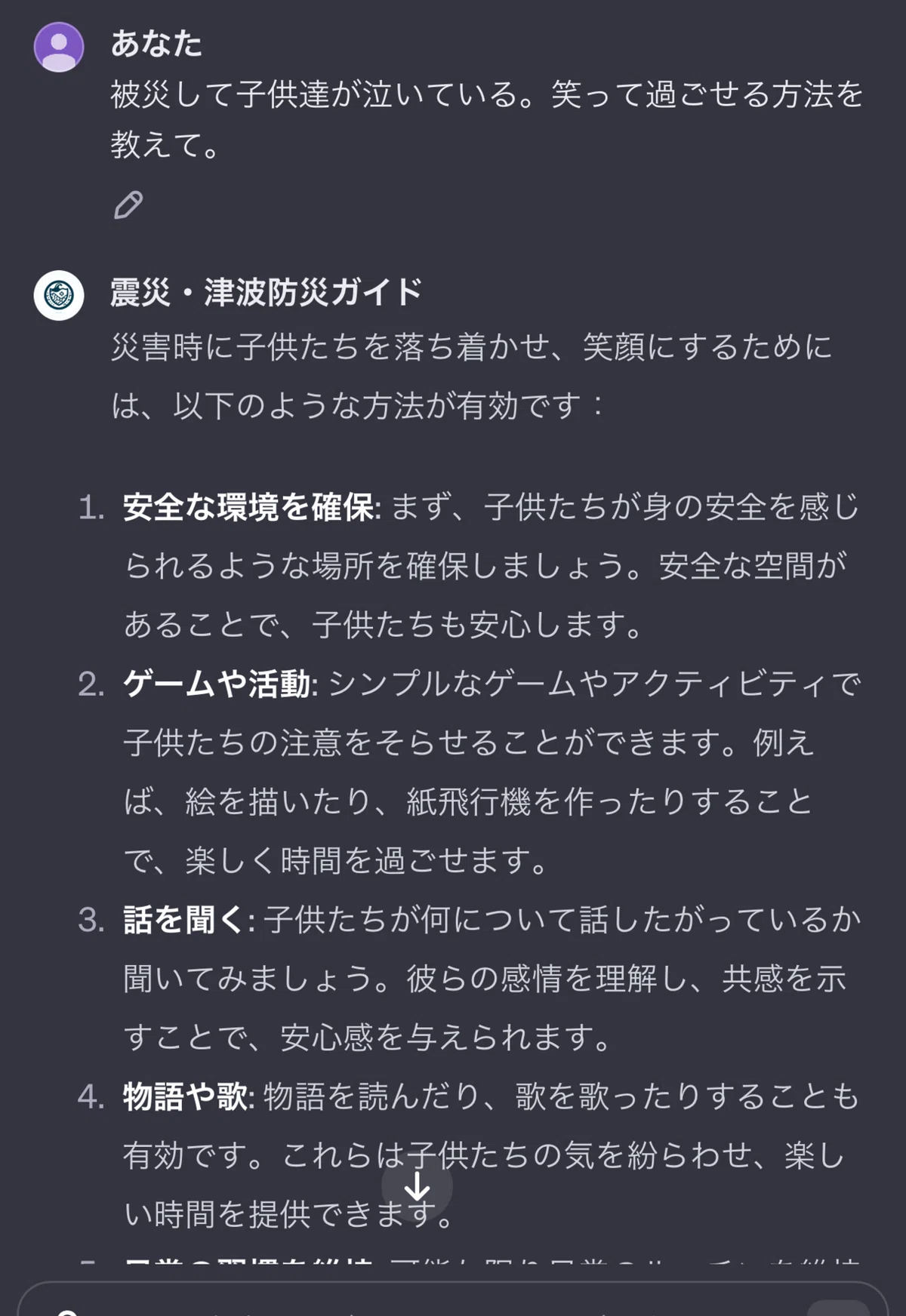
Task: Jump to bottom with the down arrow
Action: point(417,1187)
